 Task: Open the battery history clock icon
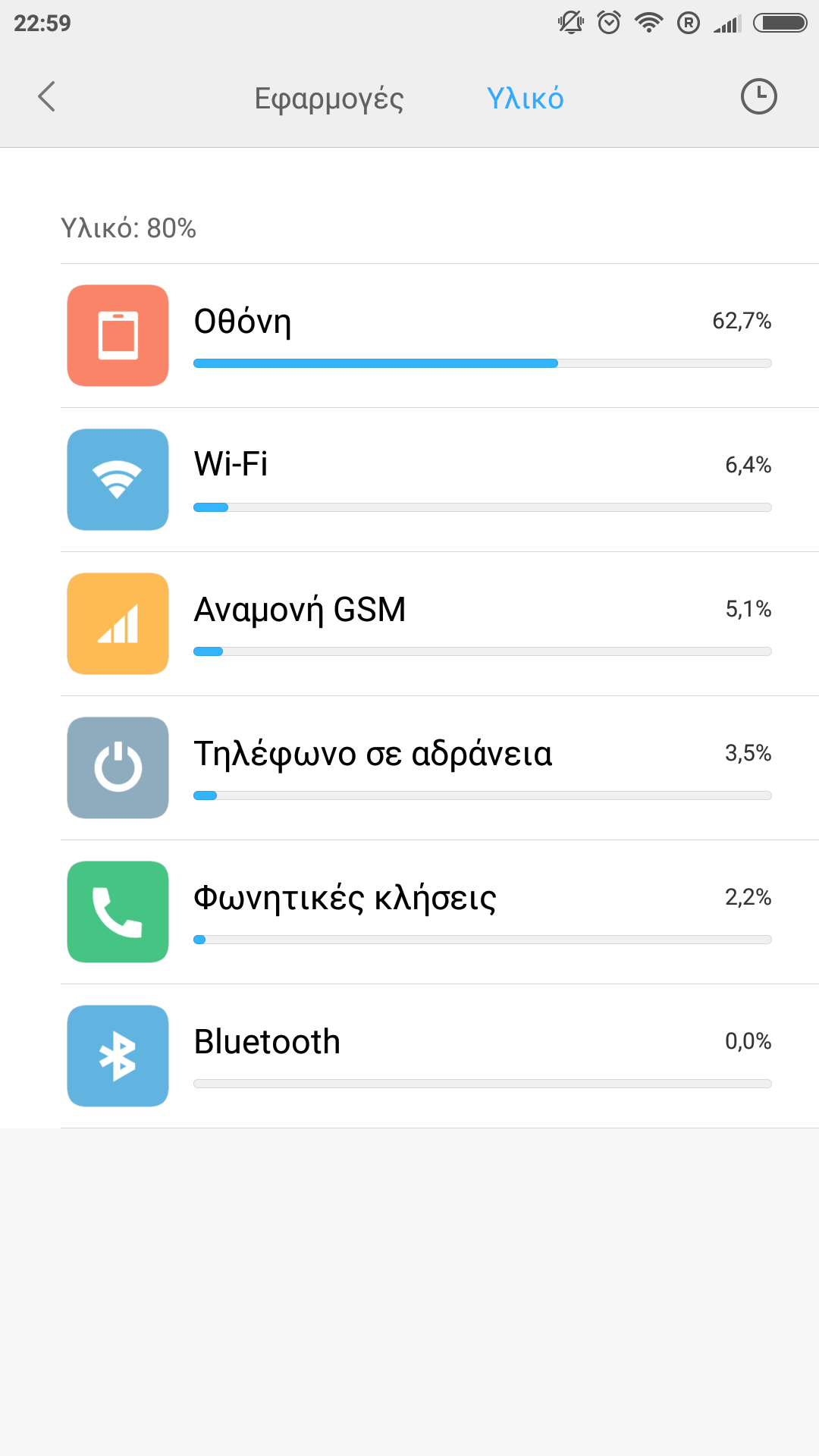(x=758, y=97)
